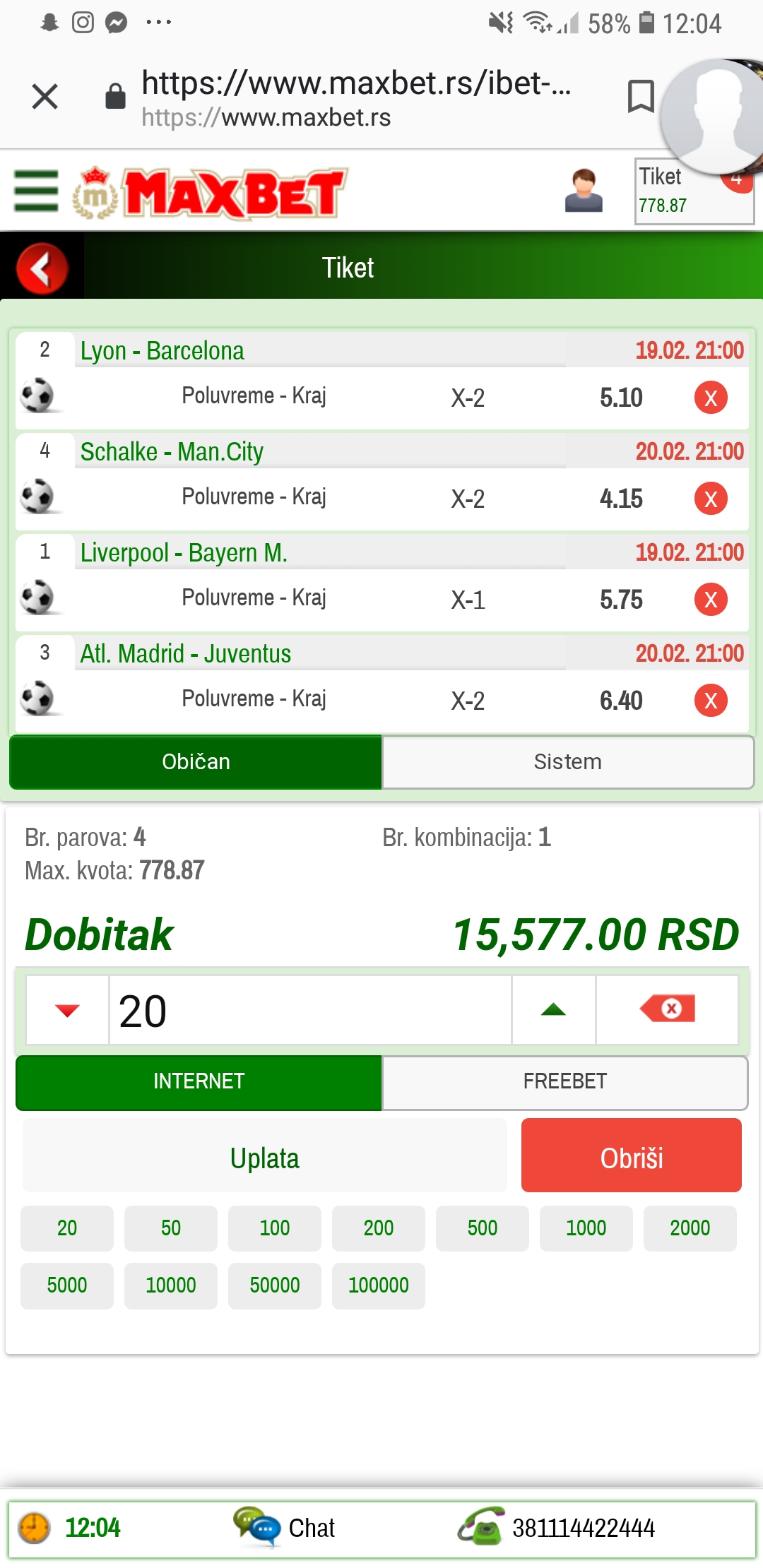This screenshot has height=1568, width=763.
Task: Switch to FREEBET payment
Action: point(564,1081)
